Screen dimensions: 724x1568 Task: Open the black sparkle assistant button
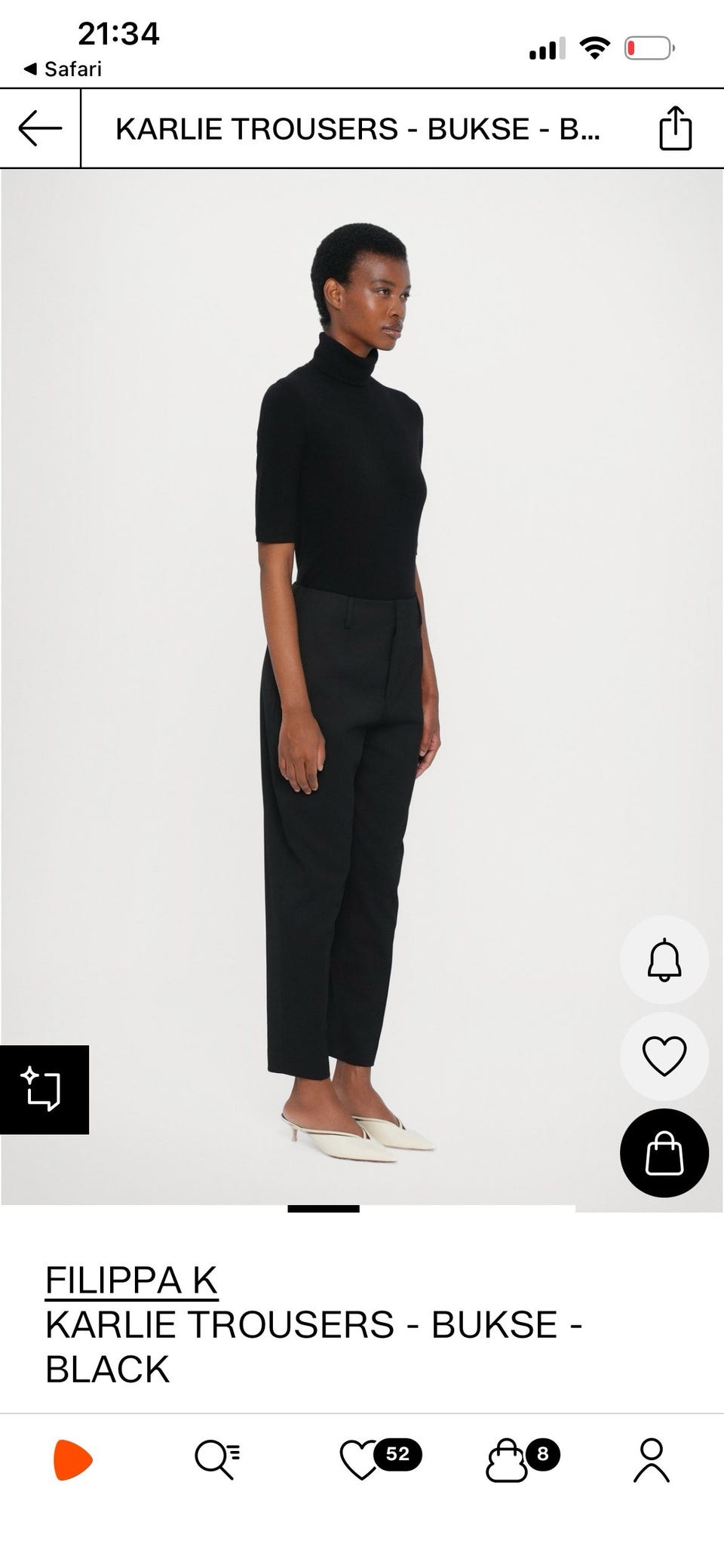click(x=44, y=1089)
